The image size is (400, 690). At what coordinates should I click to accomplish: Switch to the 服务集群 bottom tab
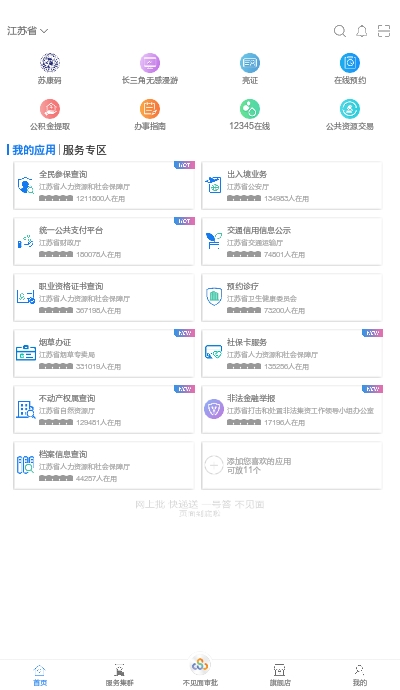(120, 675)
